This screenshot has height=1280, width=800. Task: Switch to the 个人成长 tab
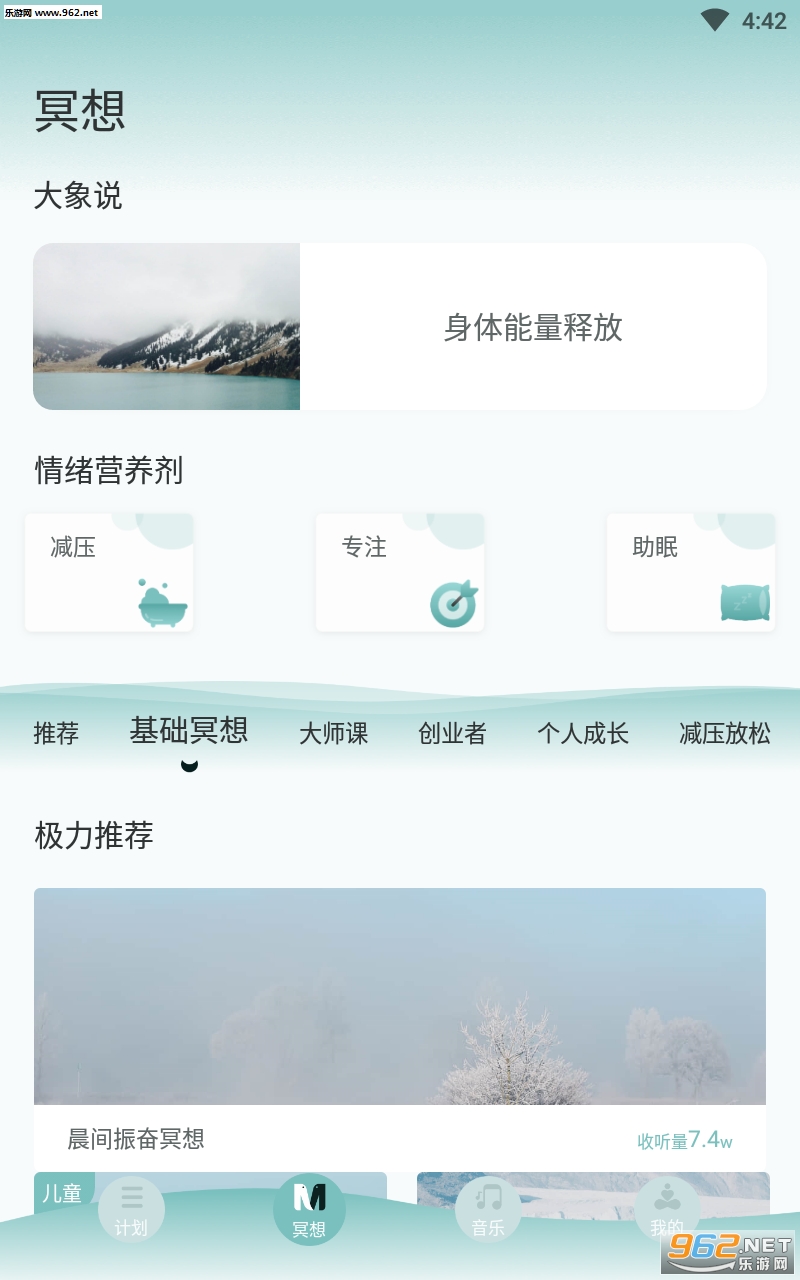(583, 733)
